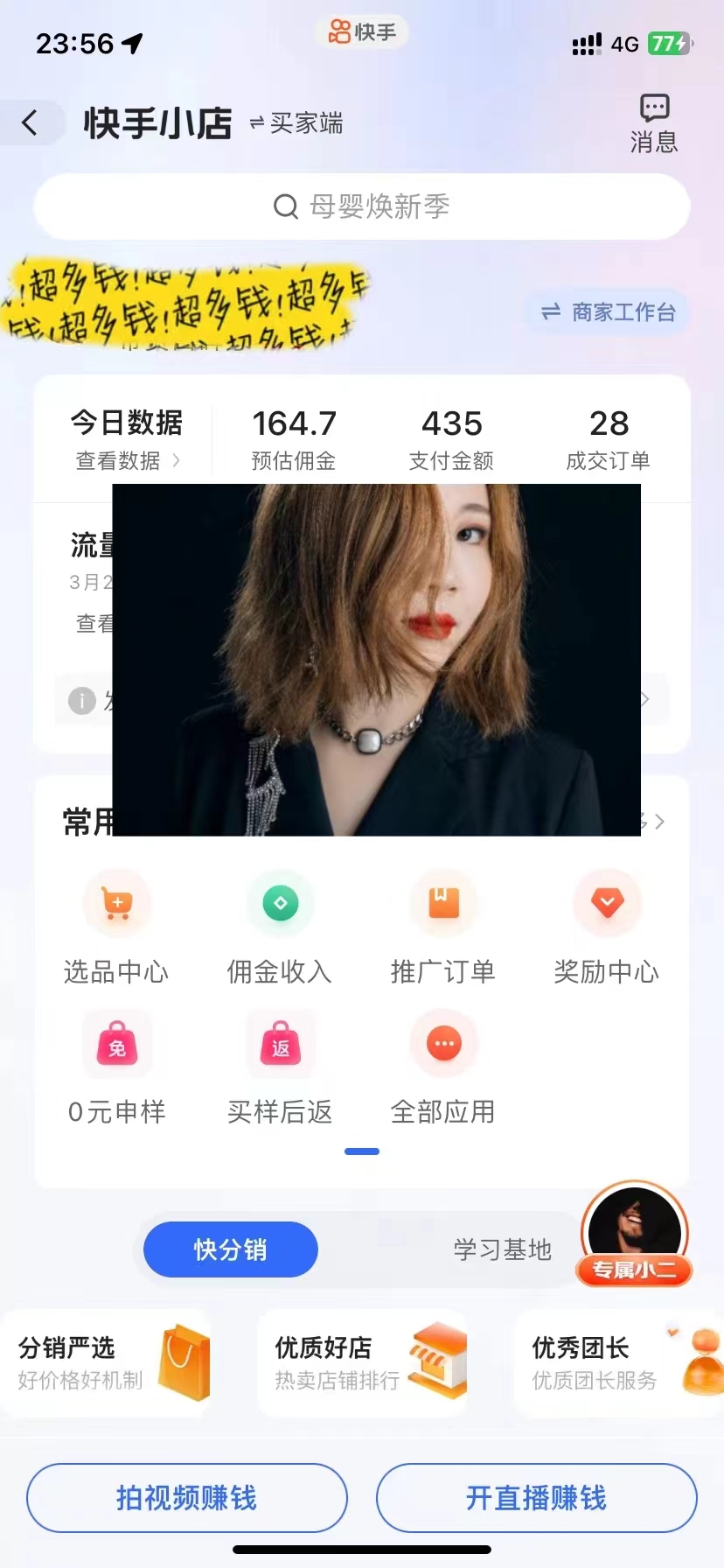Contact 专属小二 assistant

635,1235
